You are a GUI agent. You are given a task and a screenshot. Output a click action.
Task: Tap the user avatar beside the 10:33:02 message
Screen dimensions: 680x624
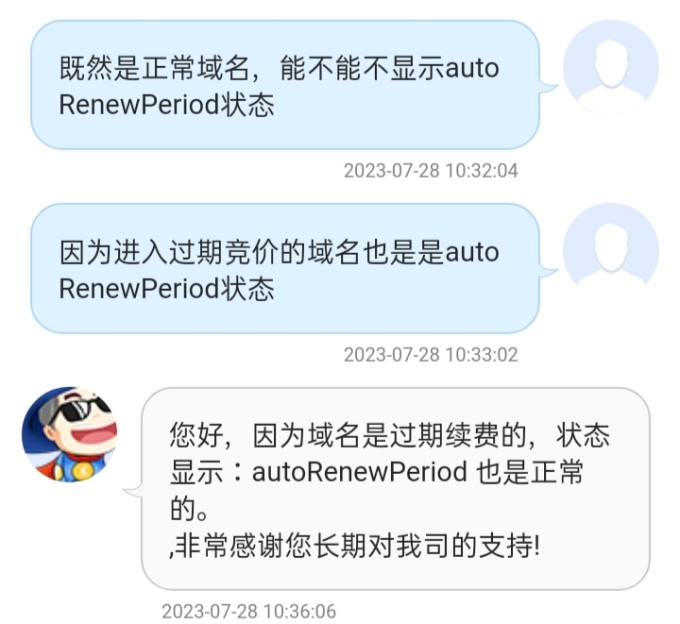point(611,251)
